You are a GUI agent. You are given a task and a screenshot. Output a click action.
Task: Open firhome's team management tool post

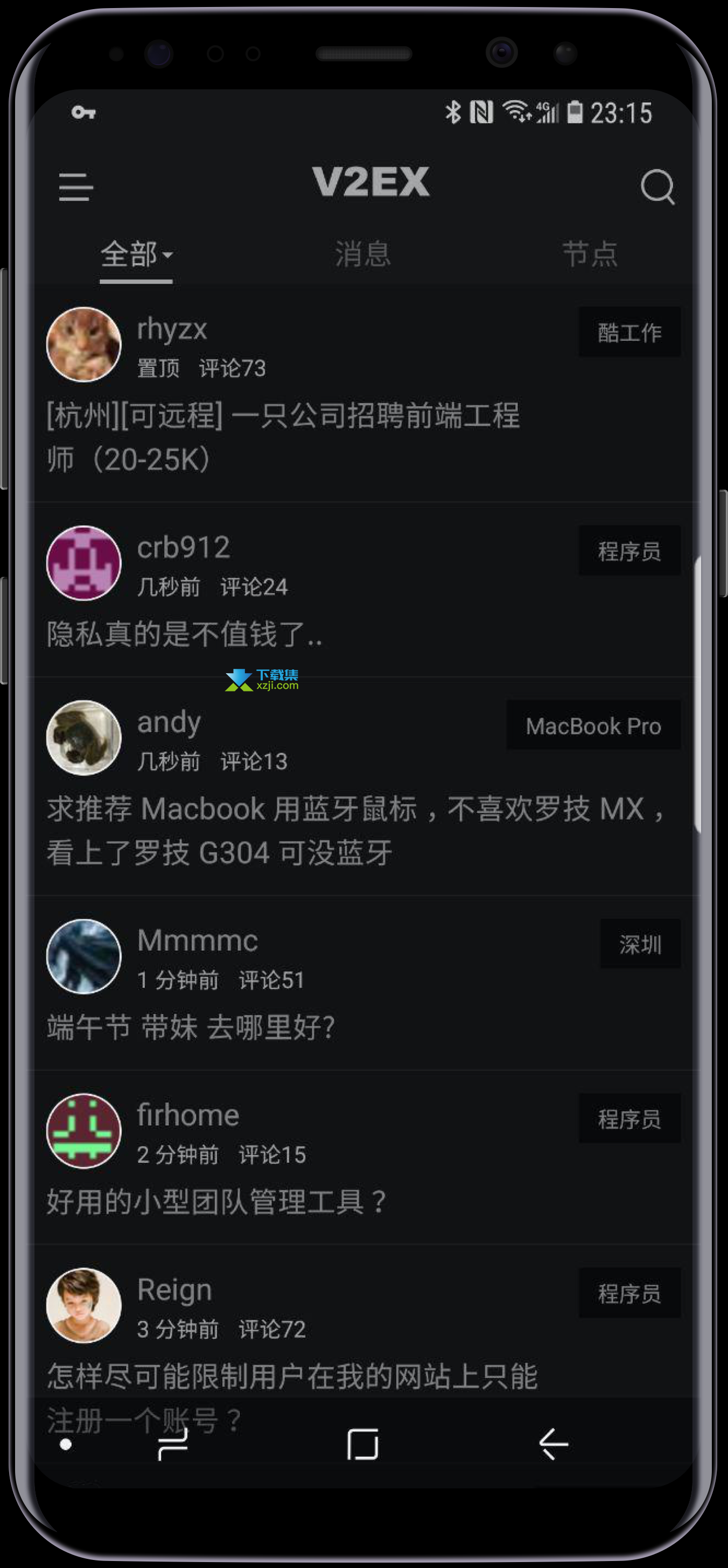tap(217, 1202)
